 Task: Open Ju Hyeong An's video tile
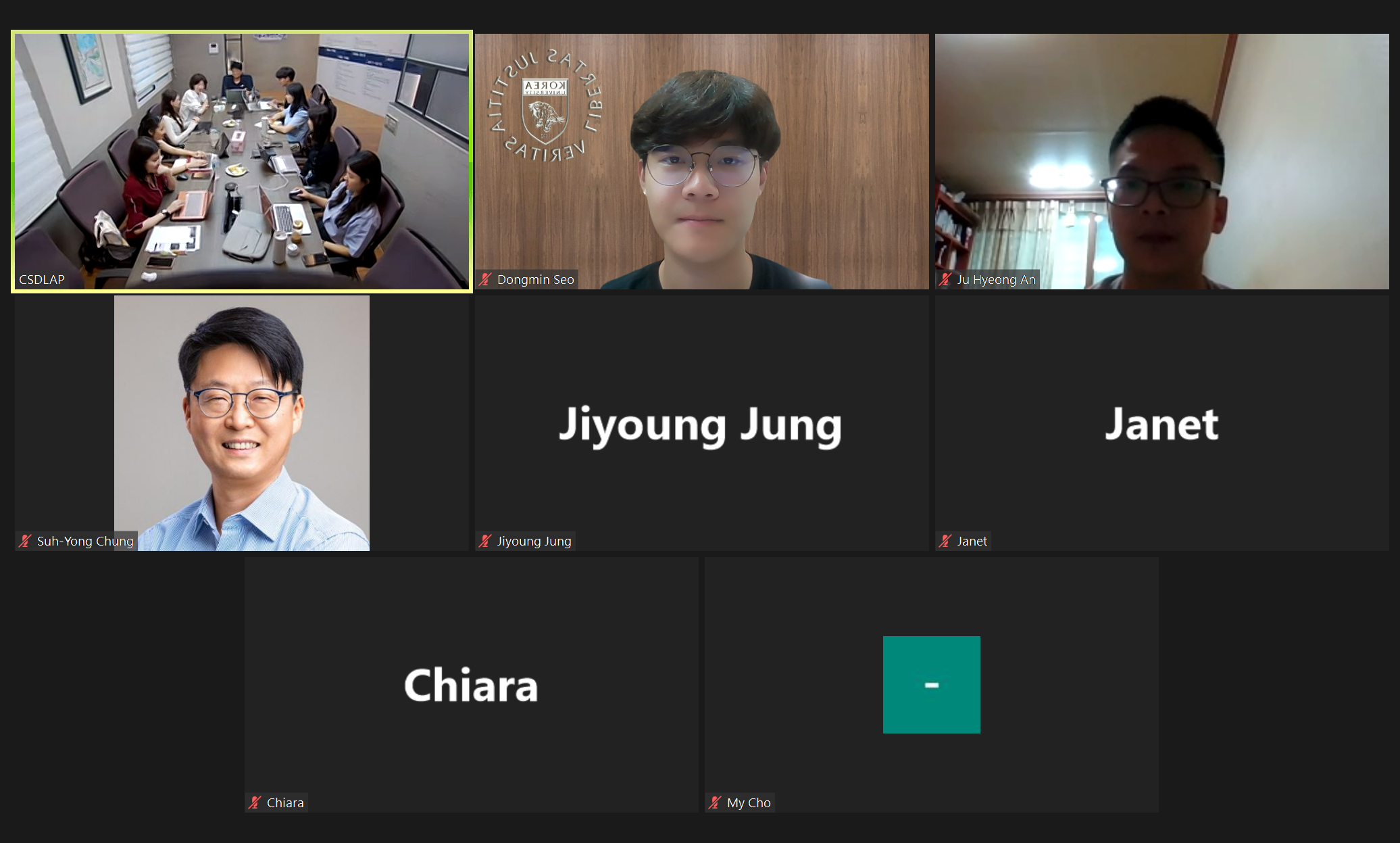[x=1161, y=162]
